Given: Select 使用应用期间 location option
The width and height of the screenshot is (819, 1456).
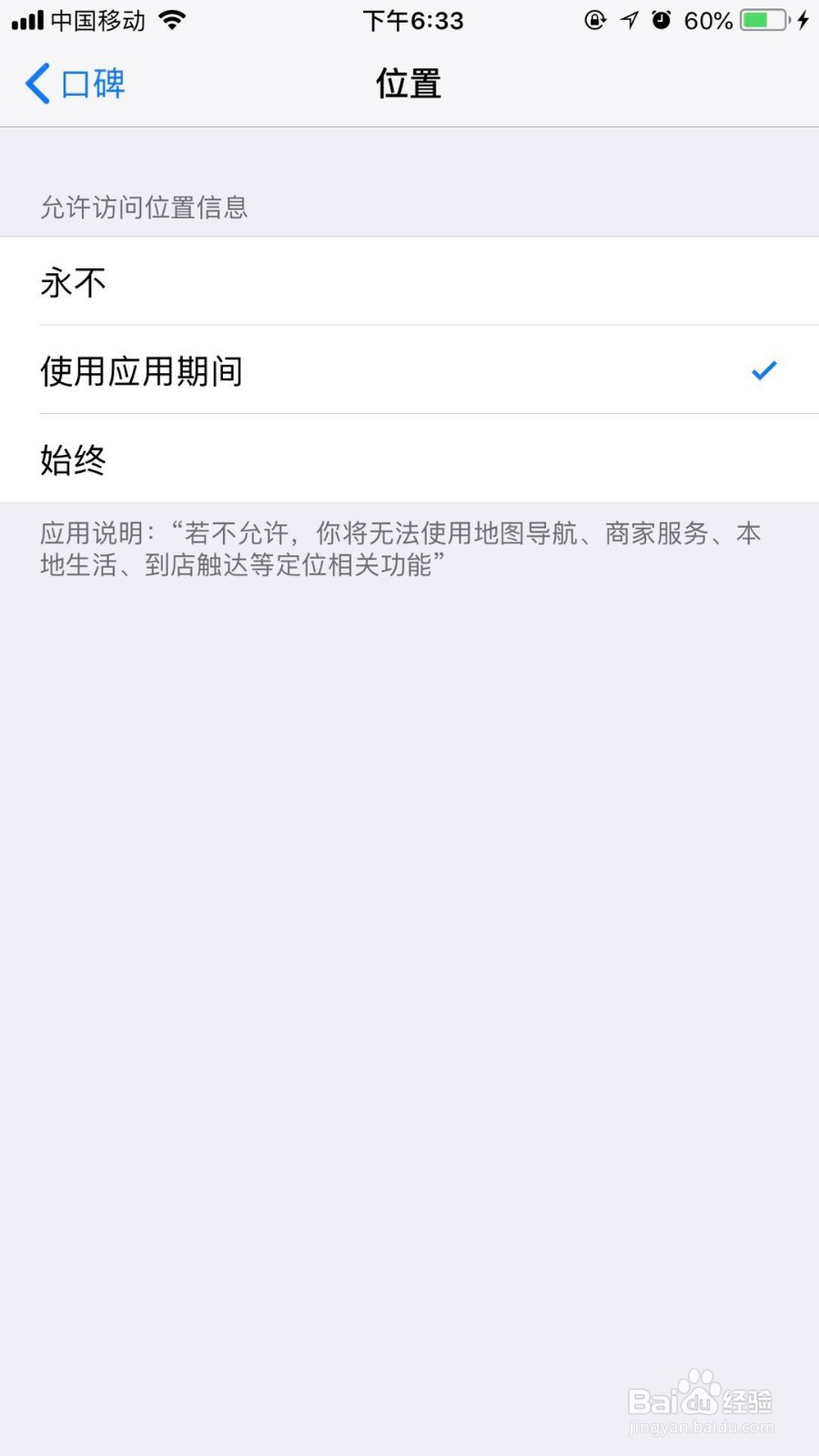Looking at the screenshot, I should pos(141,371).
